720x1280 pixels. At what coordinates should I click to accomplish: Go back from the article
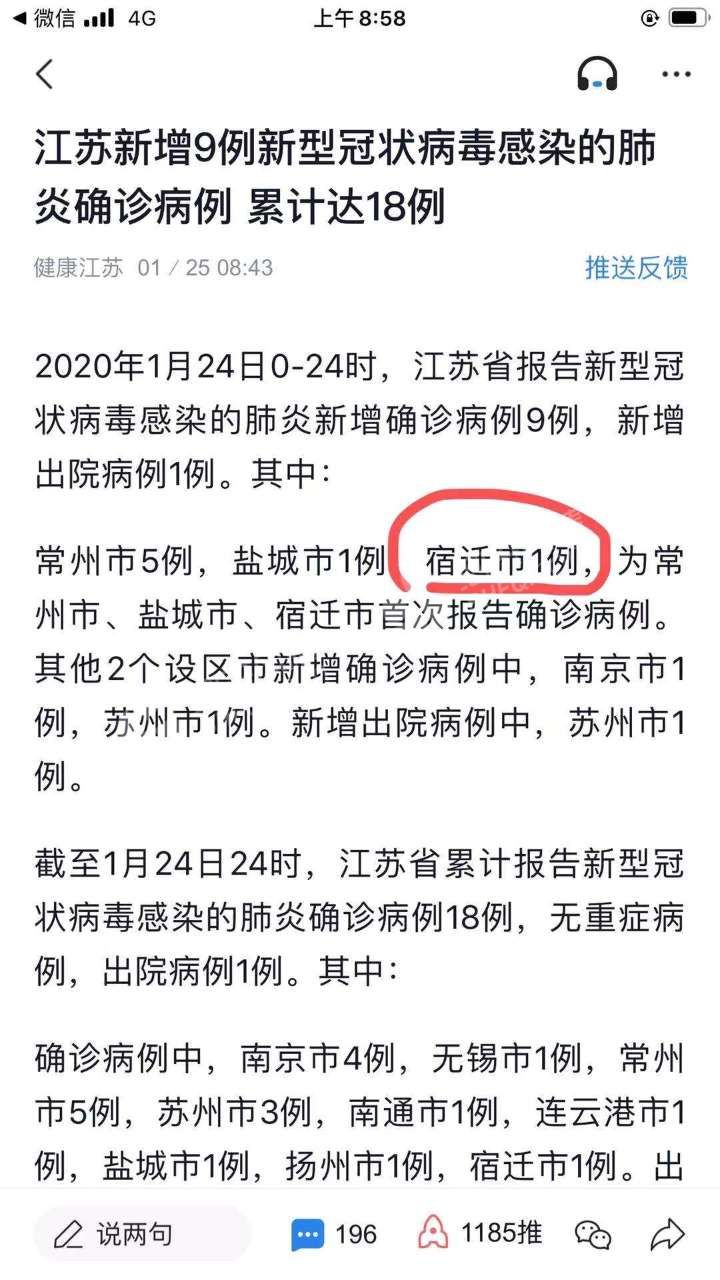(x=44, y=75)
